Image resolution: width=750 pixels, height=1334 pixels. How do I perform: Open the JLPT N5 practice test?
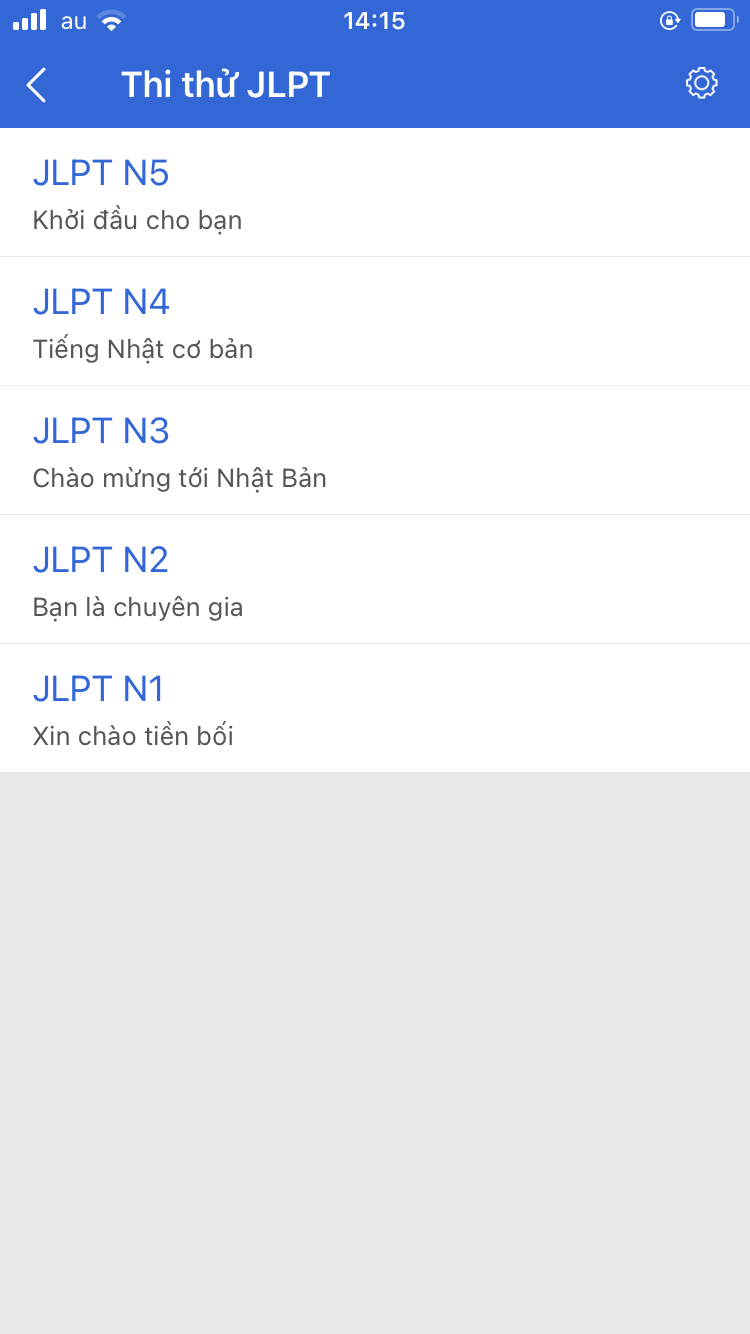coord(375,193)
